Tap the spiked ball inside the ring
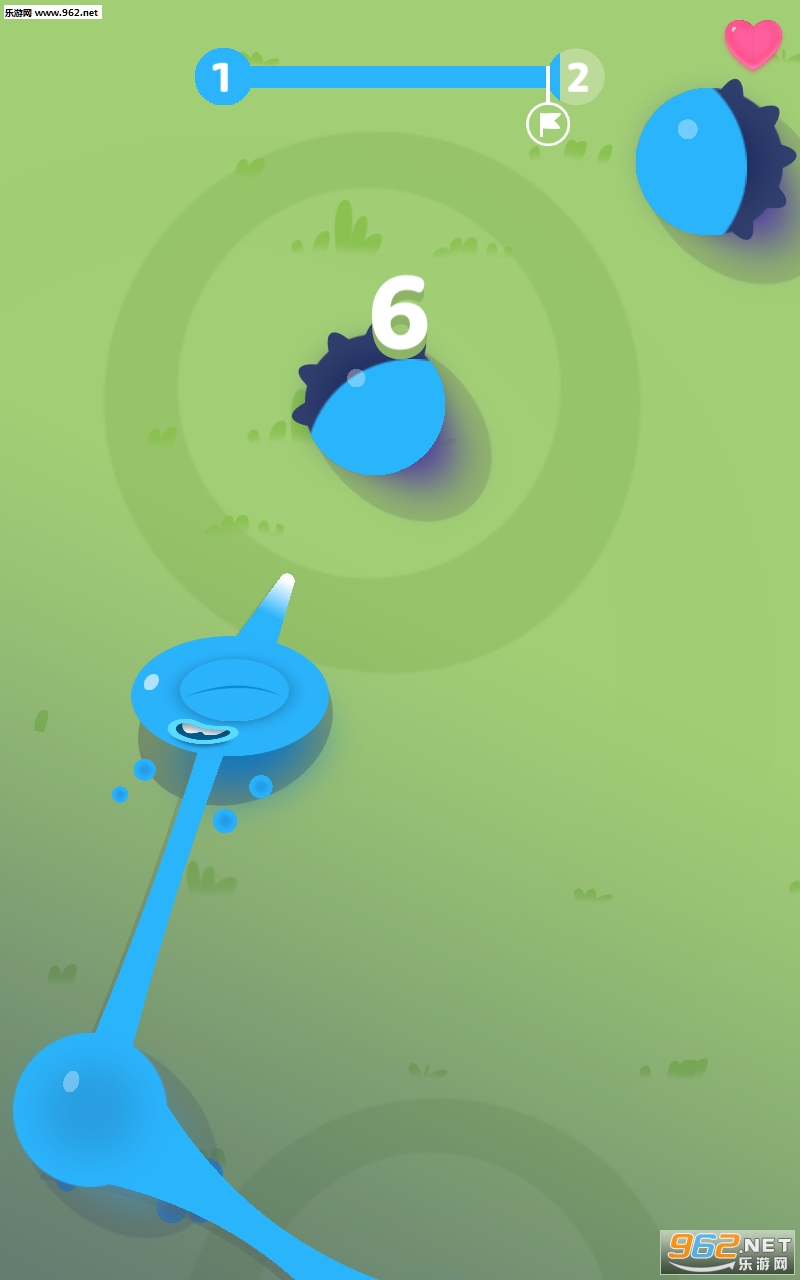This screenshot has width=800, height=1280. coord(370,405)
